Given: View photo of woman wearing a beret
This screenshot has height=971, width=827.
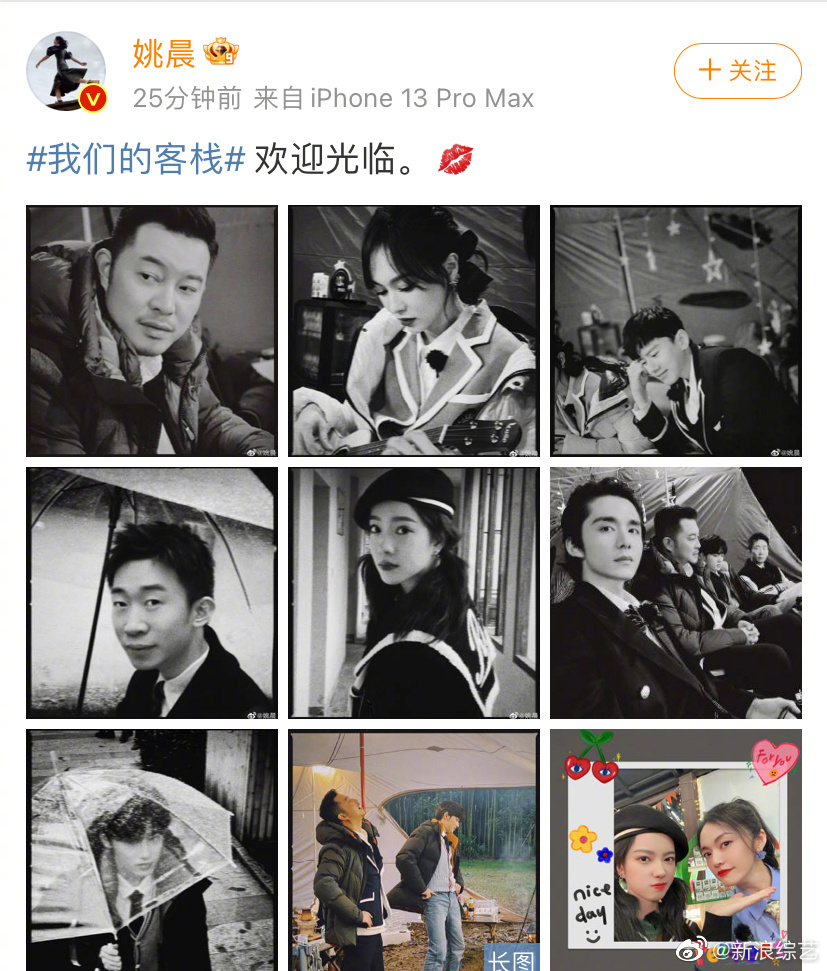Looking at the screenshot, I should coord(413,592).
